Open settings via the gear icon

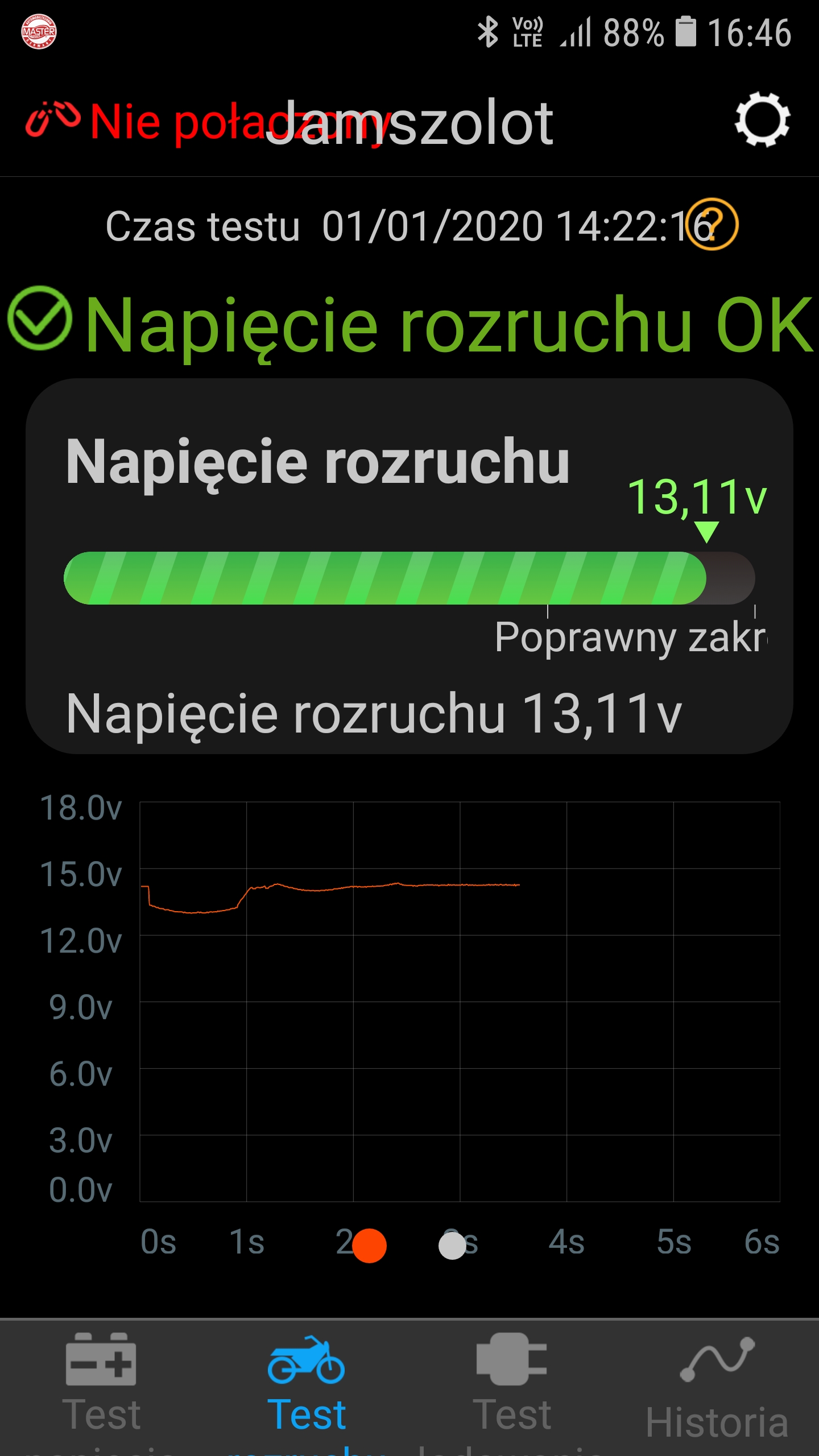coord(762,120)
